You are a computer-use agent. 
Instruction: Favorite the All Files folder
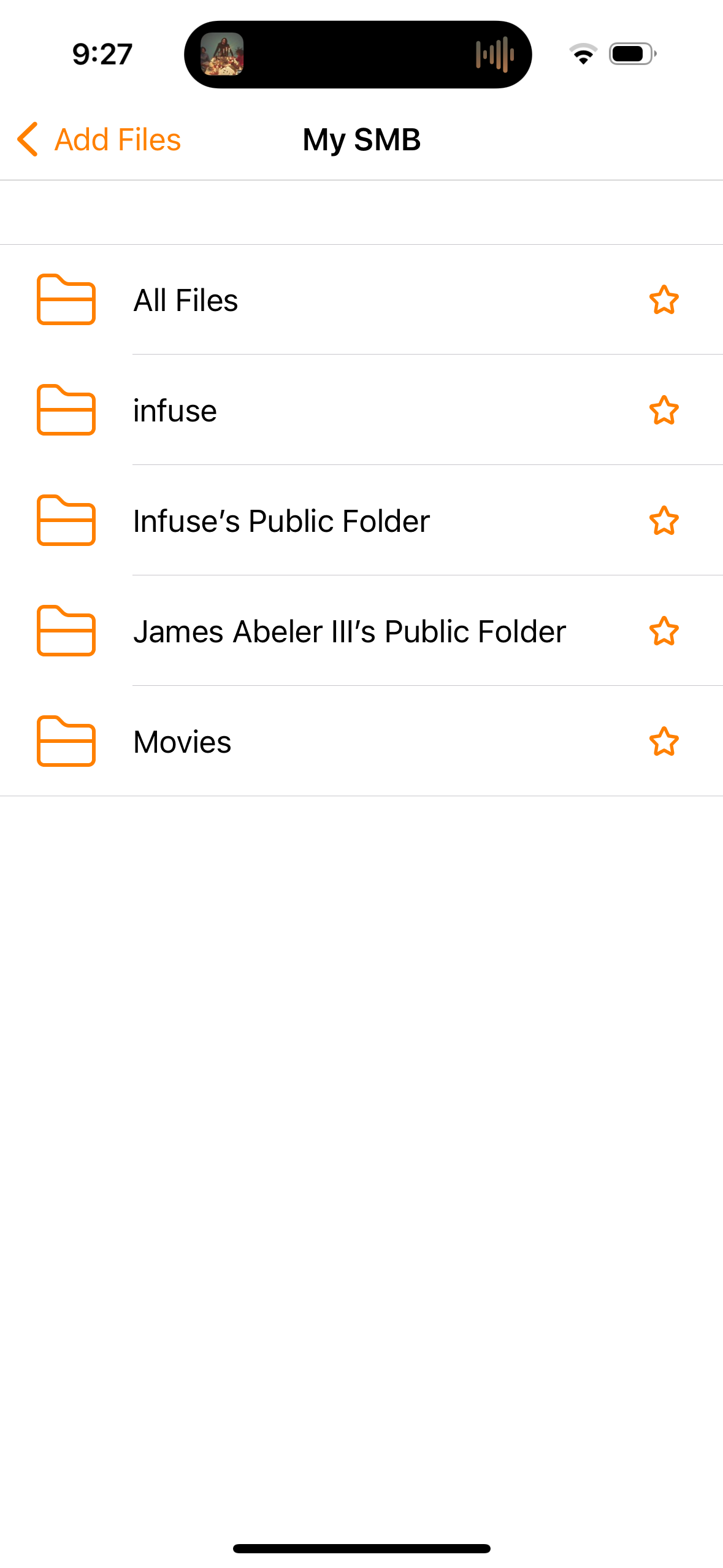[664, 300]
